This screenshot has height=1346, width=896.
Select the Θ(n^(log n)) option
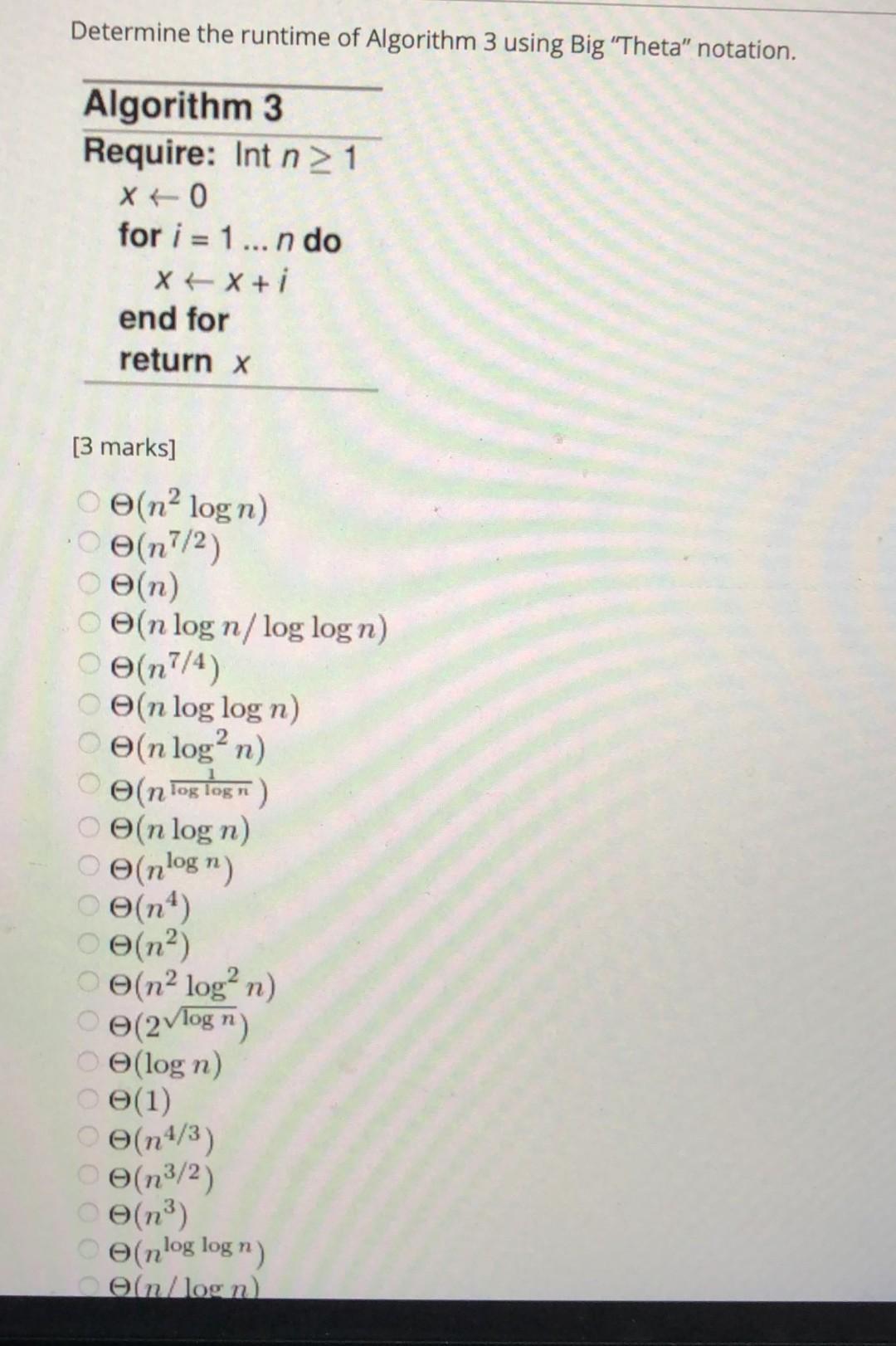point(90,865)
